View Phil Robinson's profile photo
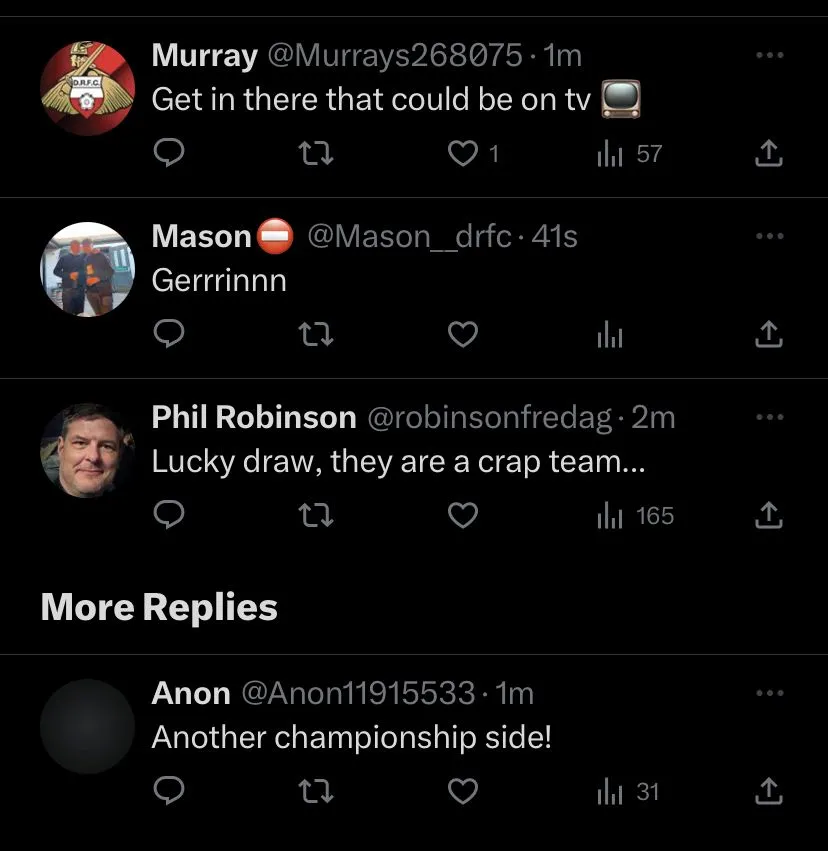The height and width of the screenshot is (851, 828). tap(87, 450)
